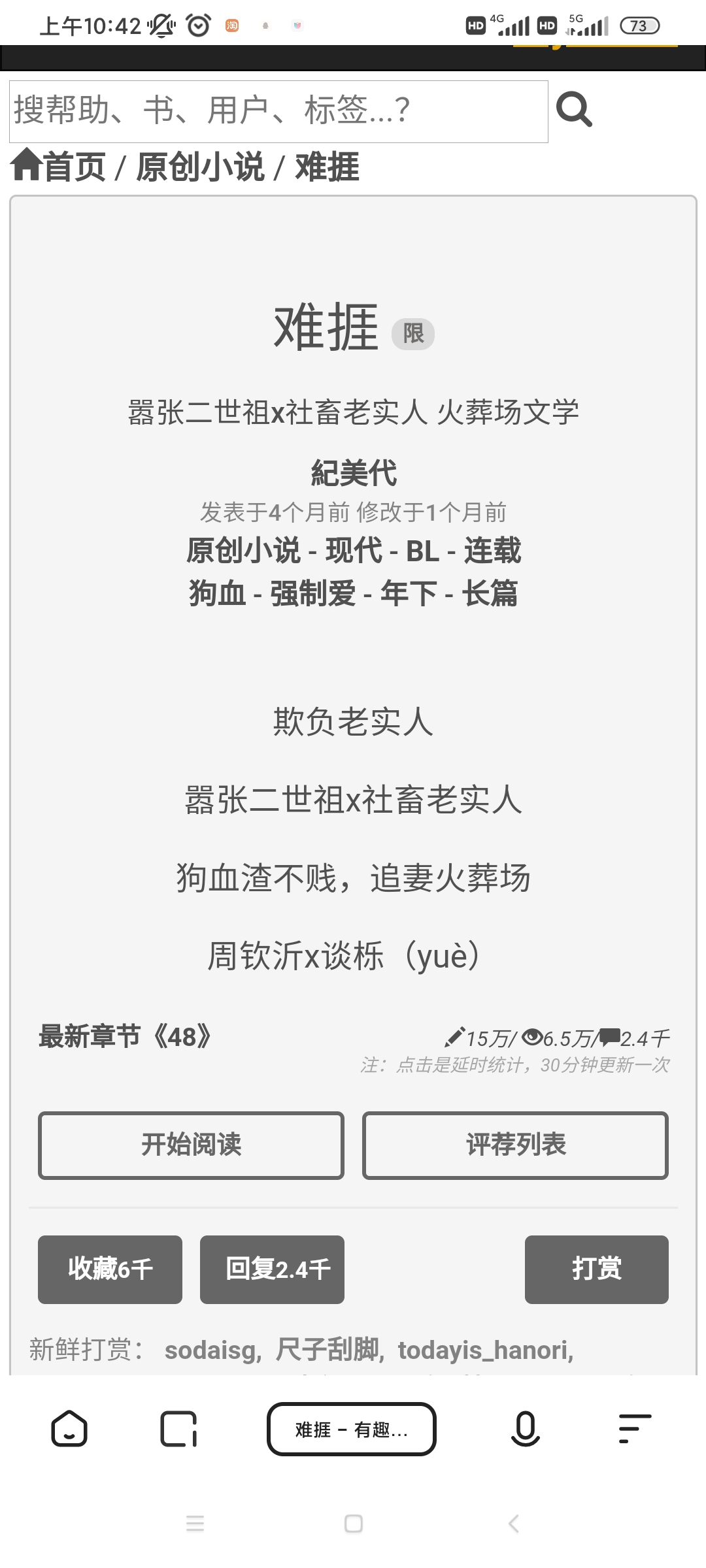The width and height of the screenshot is (706, 1568).
Task: View the 回复2.4千 replies
Action: 272,1269
